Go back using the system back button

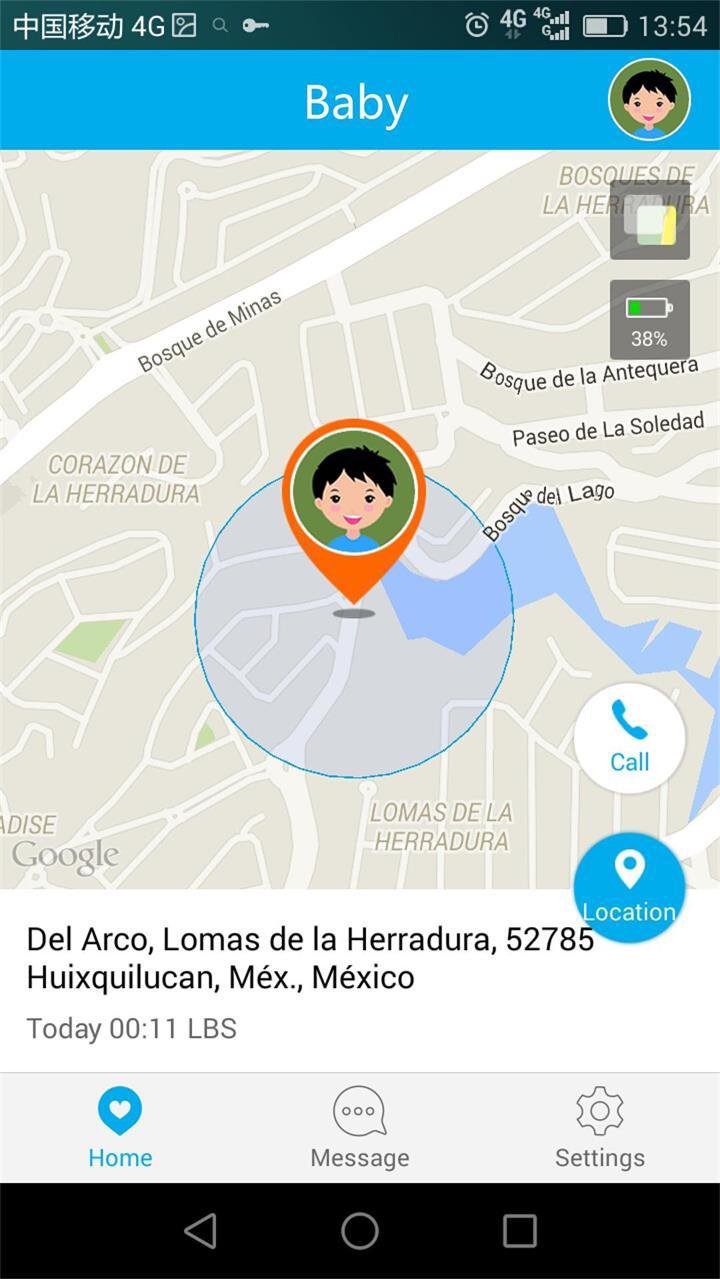point(200,1231)
